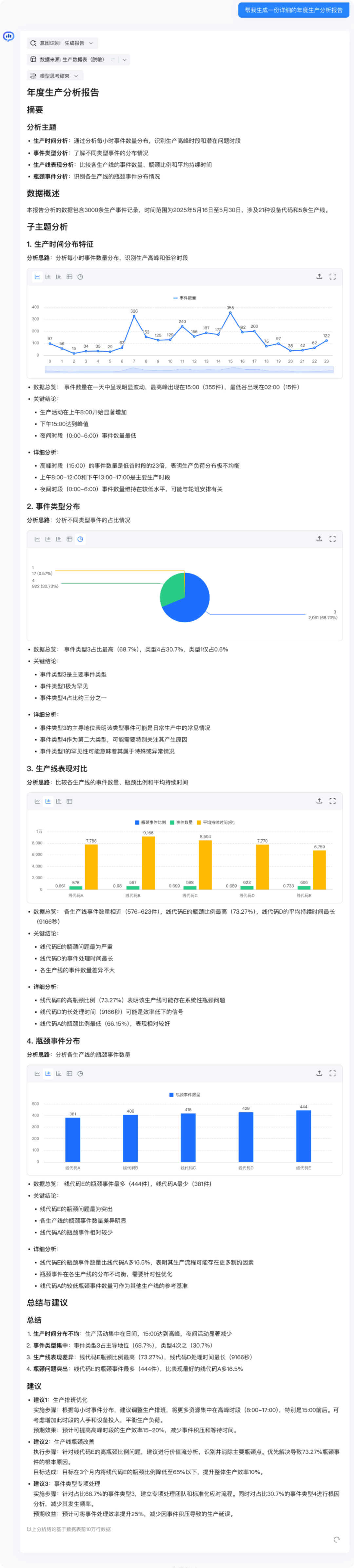Image resolution: width=354 pixels, height=1568 pixels.
Task: Switch the 瓶颈事件分布 chart to pie view
Action: [x=80, y=1074]
